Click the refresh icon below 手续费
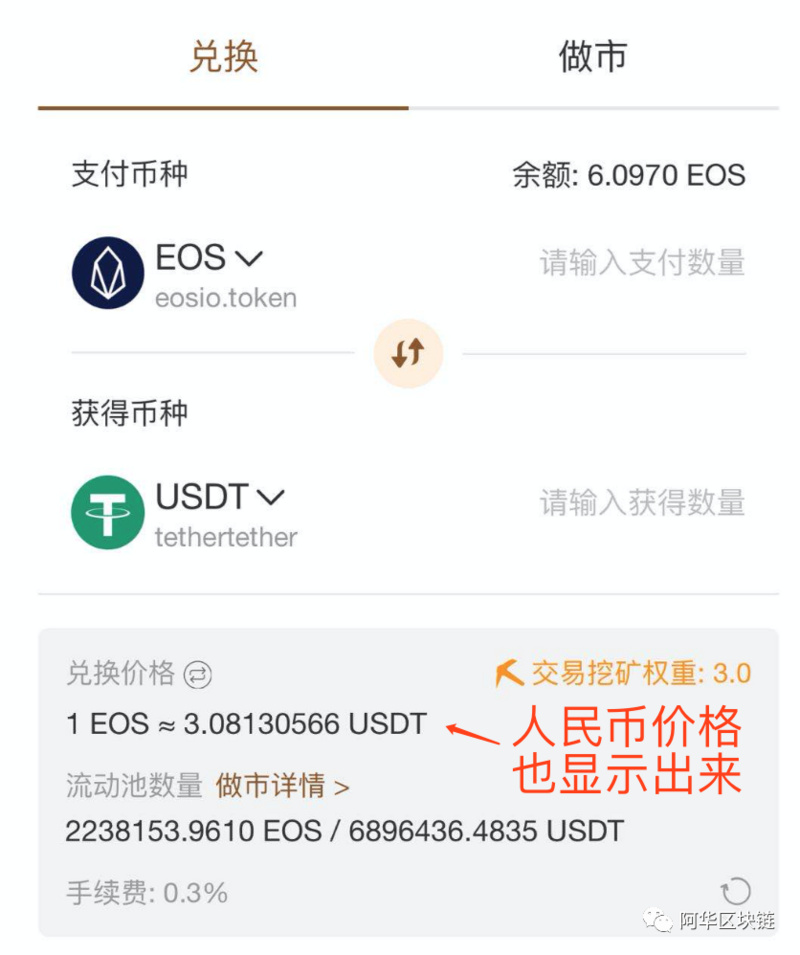800x955 pixels. [737, 888]
